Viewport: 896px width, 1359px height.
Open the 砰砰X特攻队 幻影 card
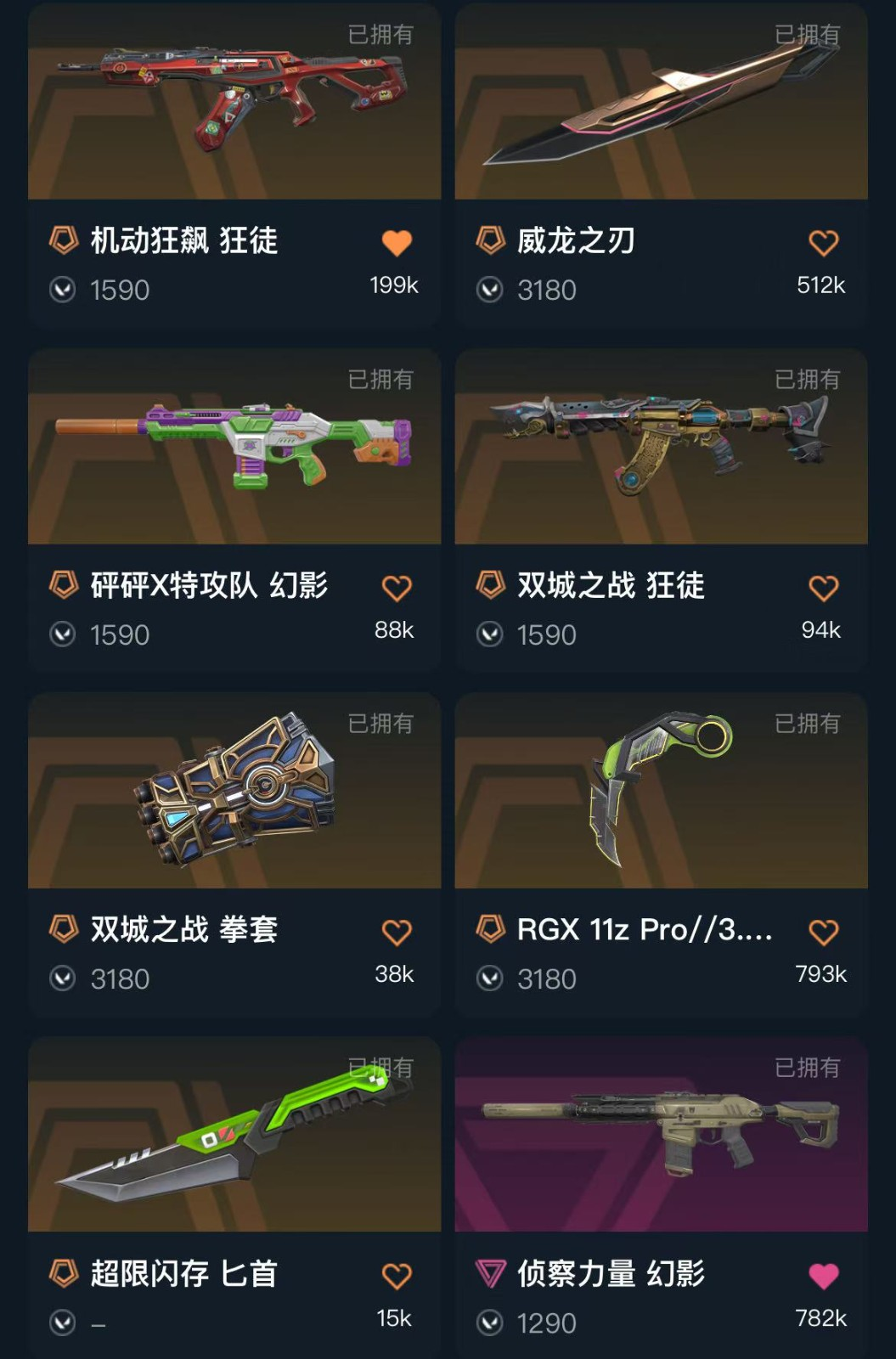click(234, 448)
